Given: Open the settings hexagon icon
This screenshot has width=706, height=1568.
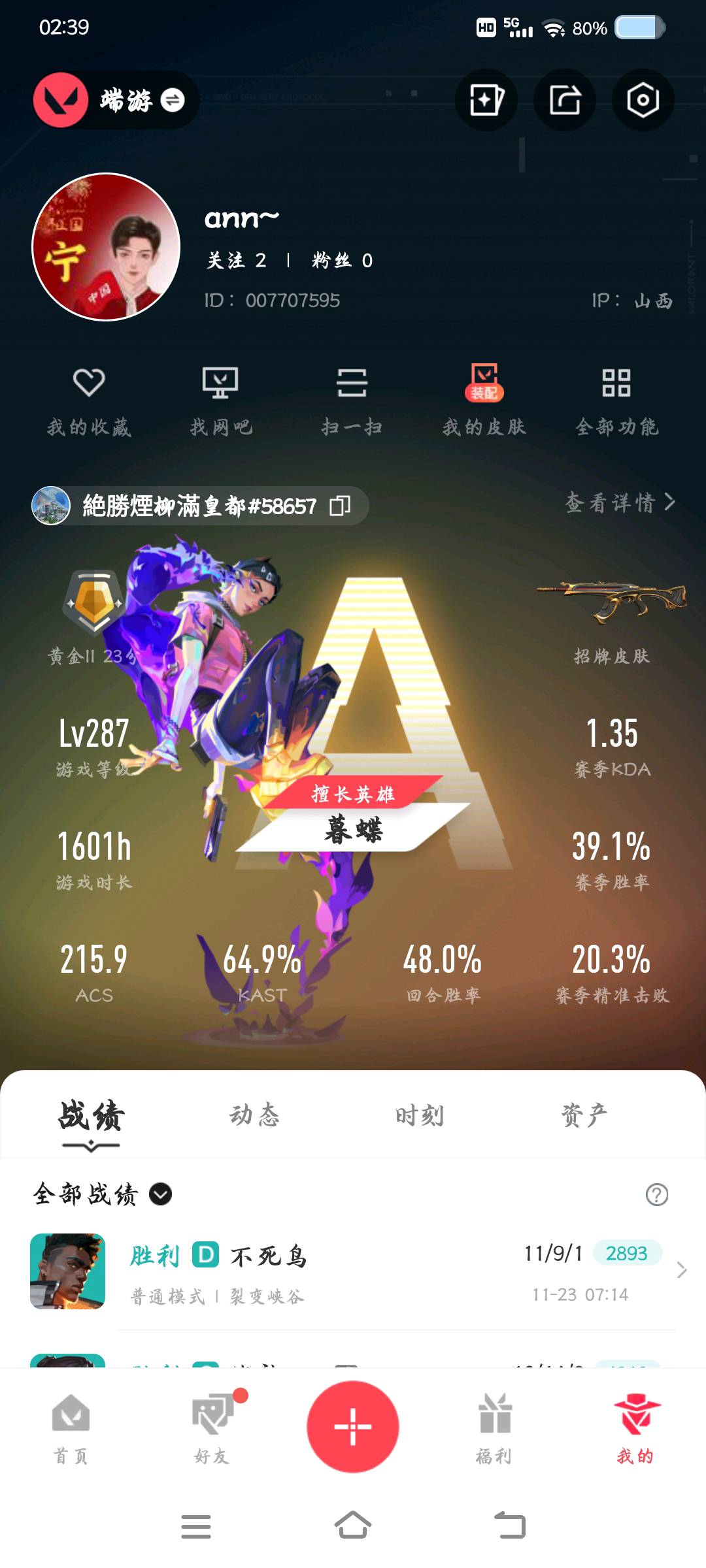Looking at the screenshot, I should pos(643,100).
